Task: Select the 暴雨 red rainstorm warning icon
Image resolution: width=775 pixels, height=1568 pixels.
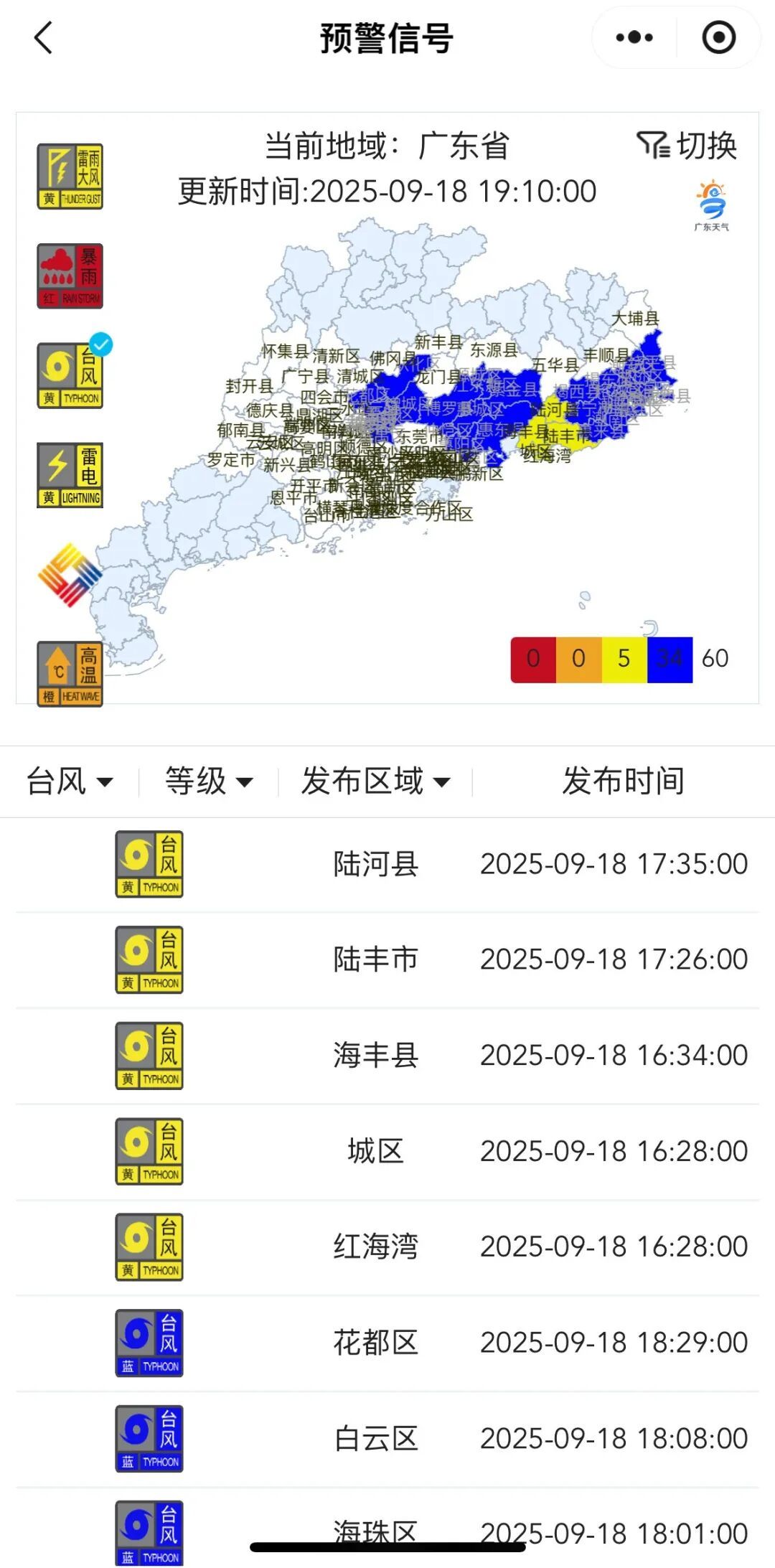Action: (x=70, y=276)
